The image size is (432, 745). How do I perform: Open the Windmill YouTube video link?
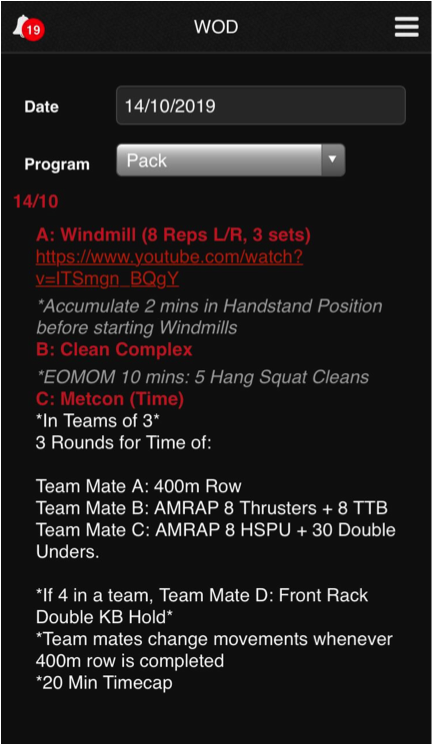[169, 267]
